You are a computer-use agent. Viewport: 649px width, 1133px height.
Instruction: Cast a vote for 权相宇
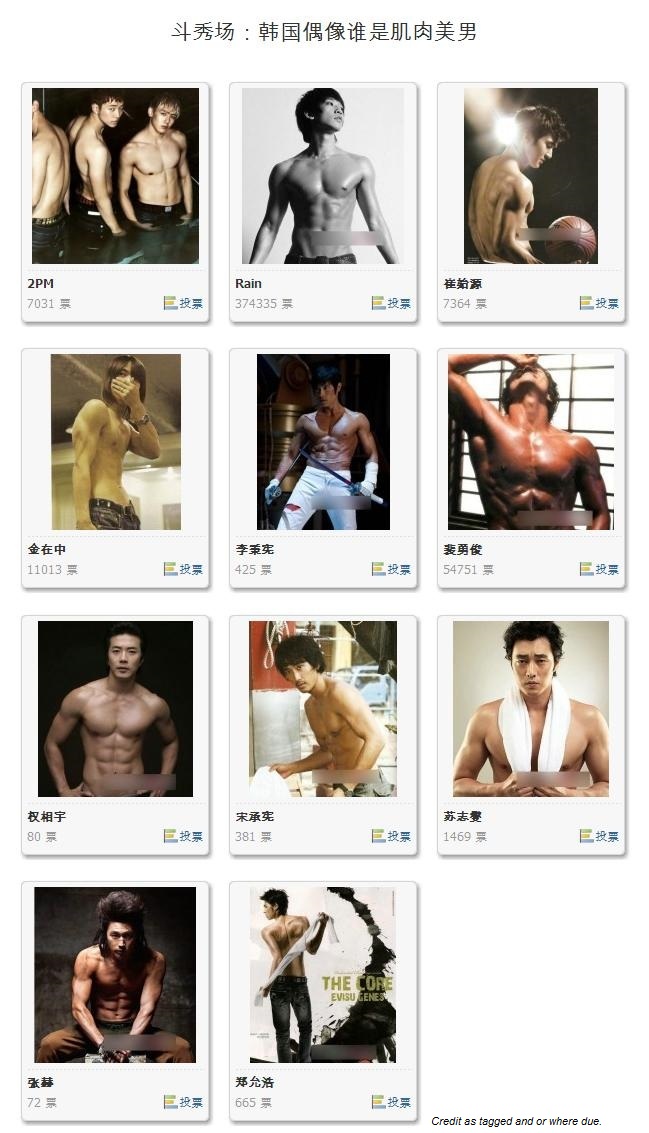click(x=184, y=836)
